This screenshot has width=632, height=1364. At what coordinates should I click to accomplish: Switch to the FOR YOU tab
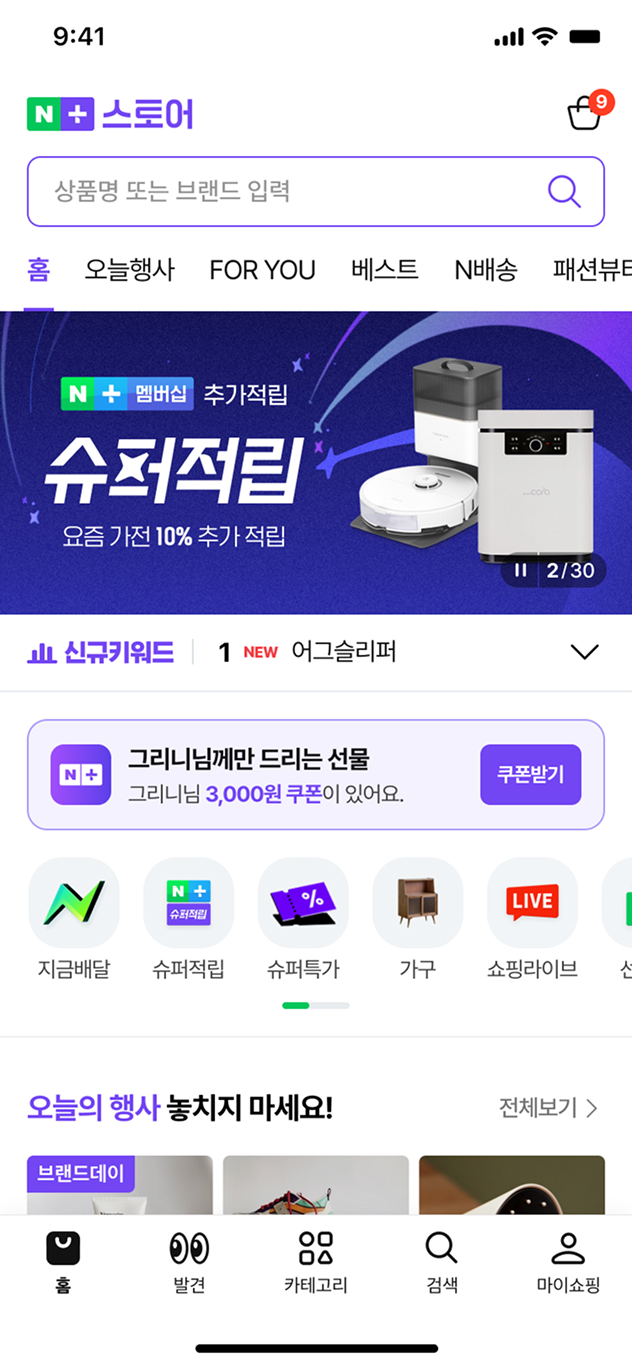point(262,269)
